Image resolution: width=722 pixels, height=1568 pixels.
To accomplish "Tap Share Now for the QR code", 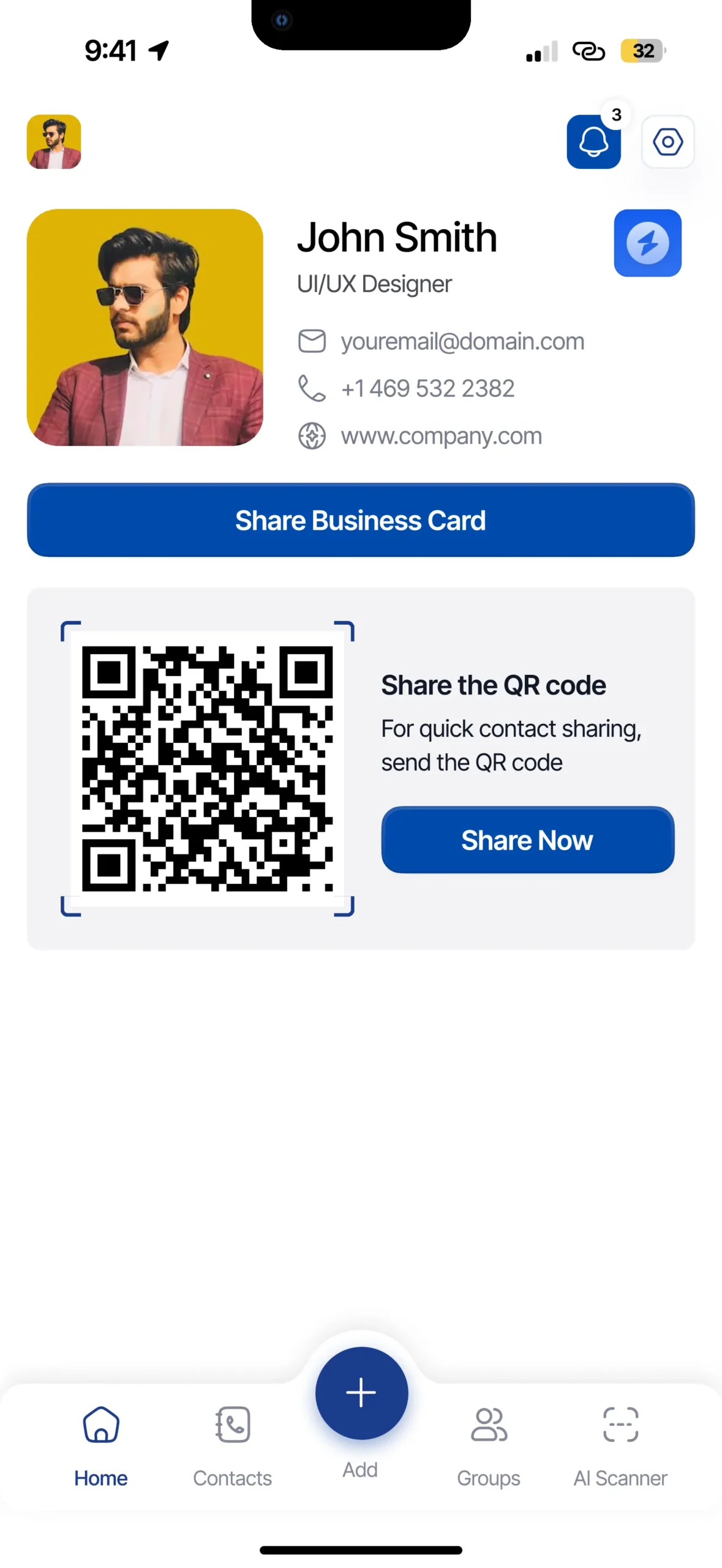I will (x=527, y=840).
